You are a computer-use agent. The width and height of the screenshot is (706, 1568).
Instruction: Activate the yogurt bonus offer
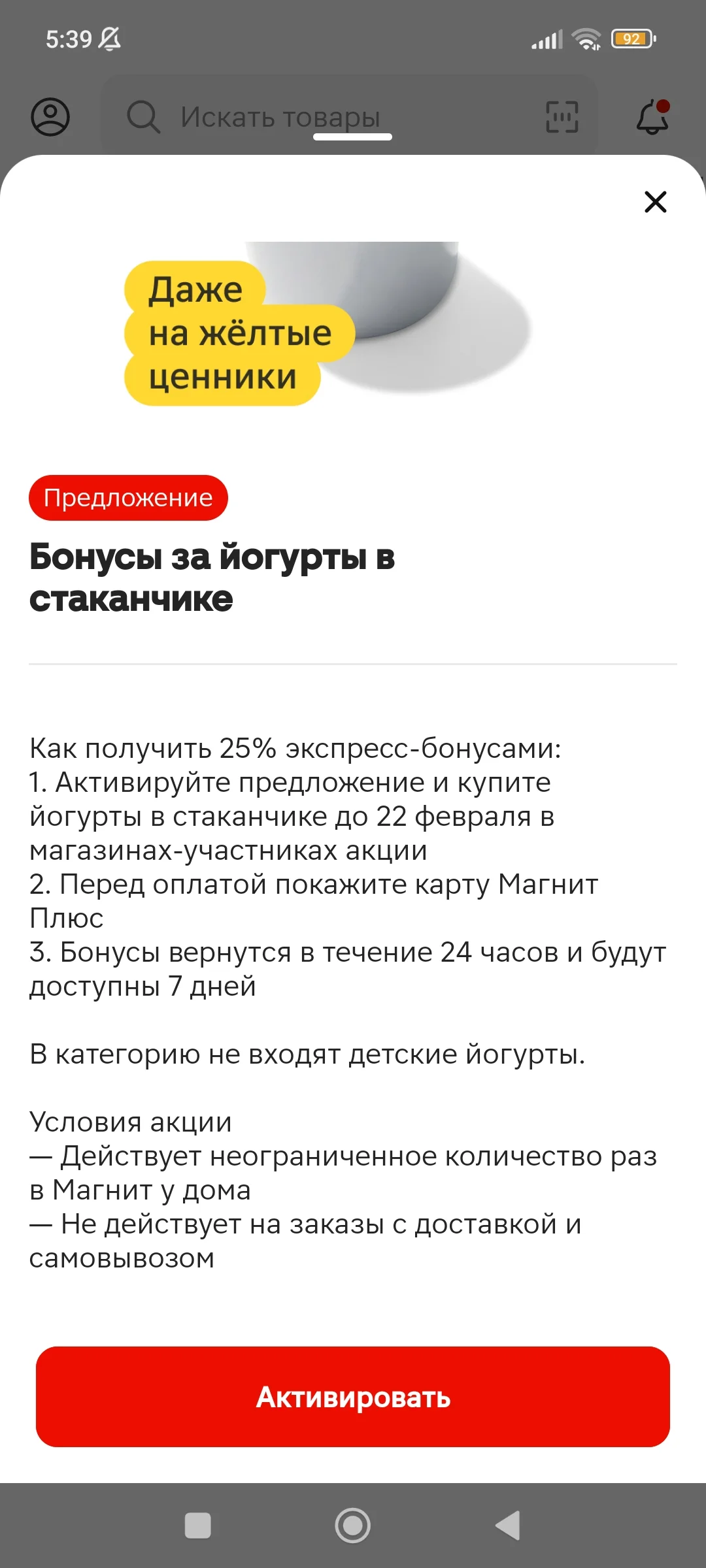(x=353, y=1396)
